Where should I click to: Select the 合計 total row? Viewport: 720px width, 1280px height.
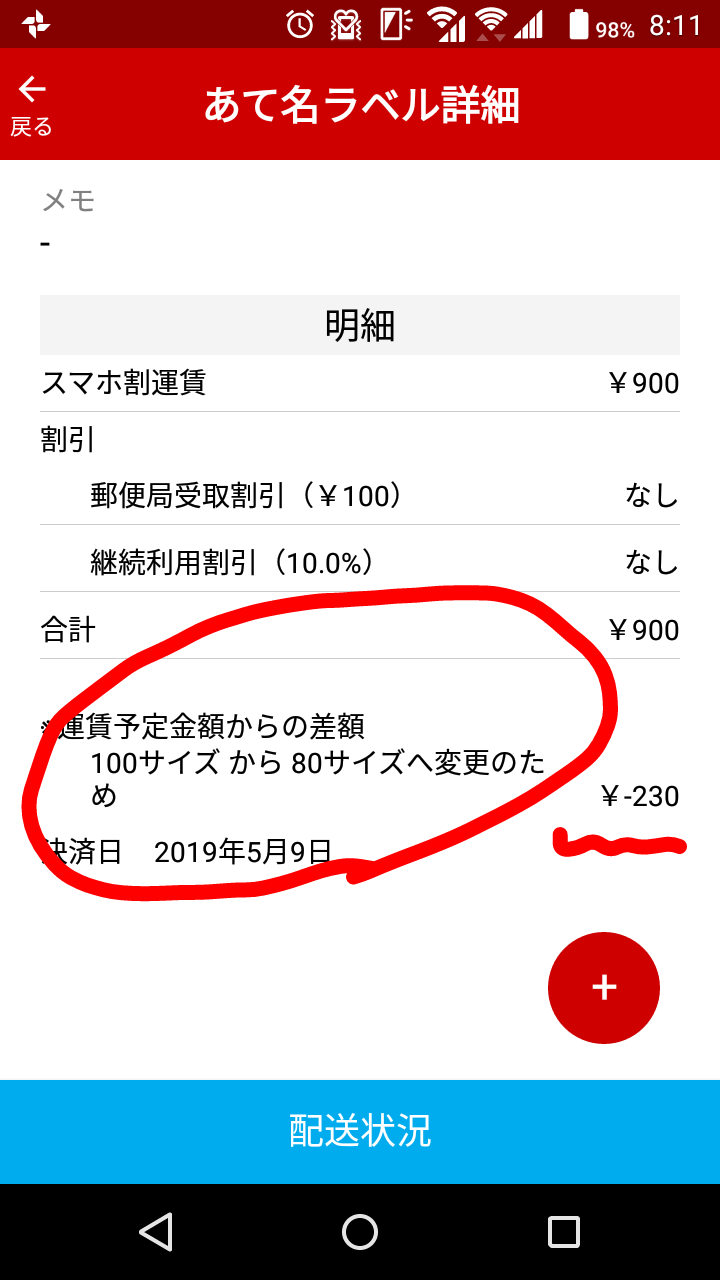[x=360, y=630]
